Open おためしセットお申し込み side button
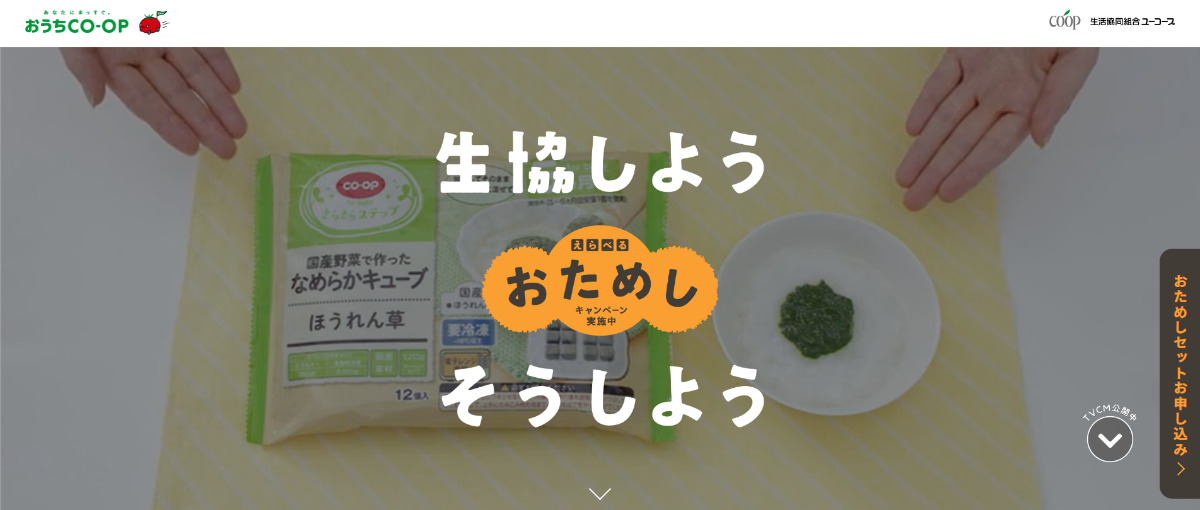Image resolution: width=1200 pixels, height=510 pixels. pyautogui.click(x=1180, y=372)
